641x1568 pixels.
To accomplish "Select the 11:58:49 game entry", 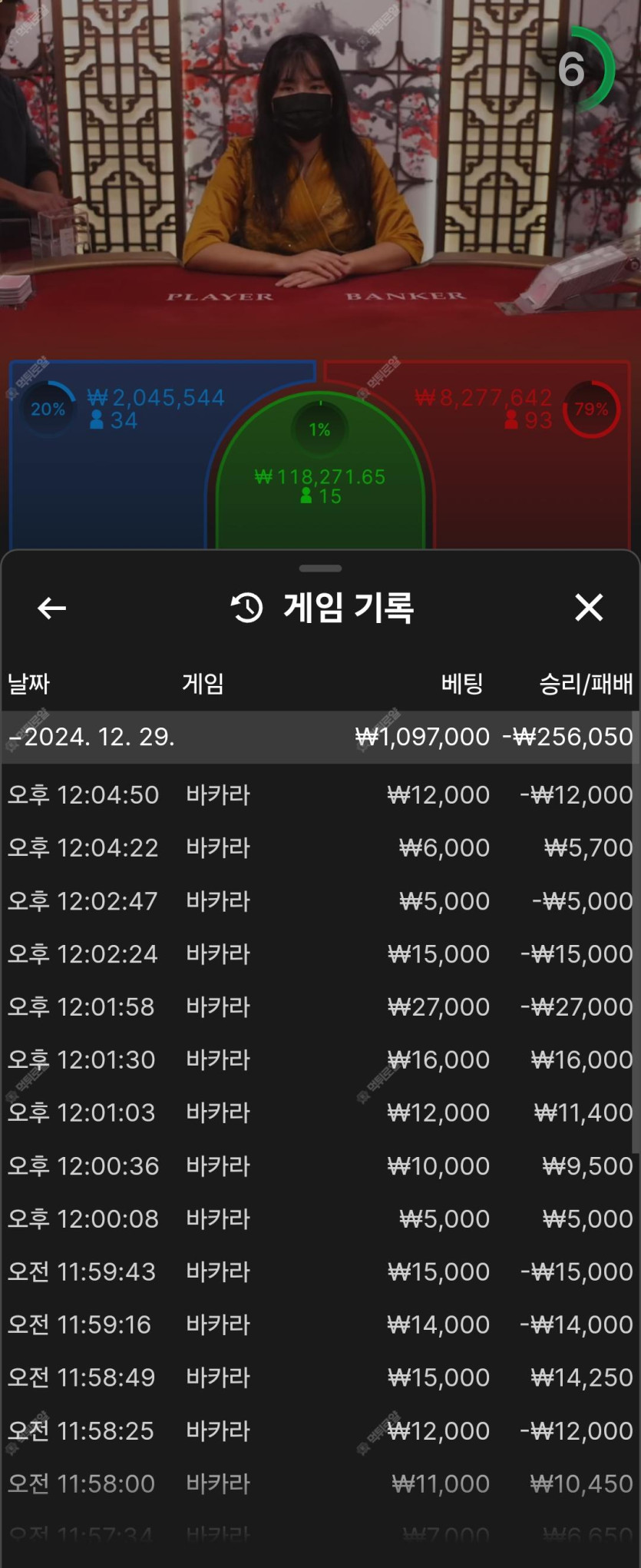I will coord(320,1377).
